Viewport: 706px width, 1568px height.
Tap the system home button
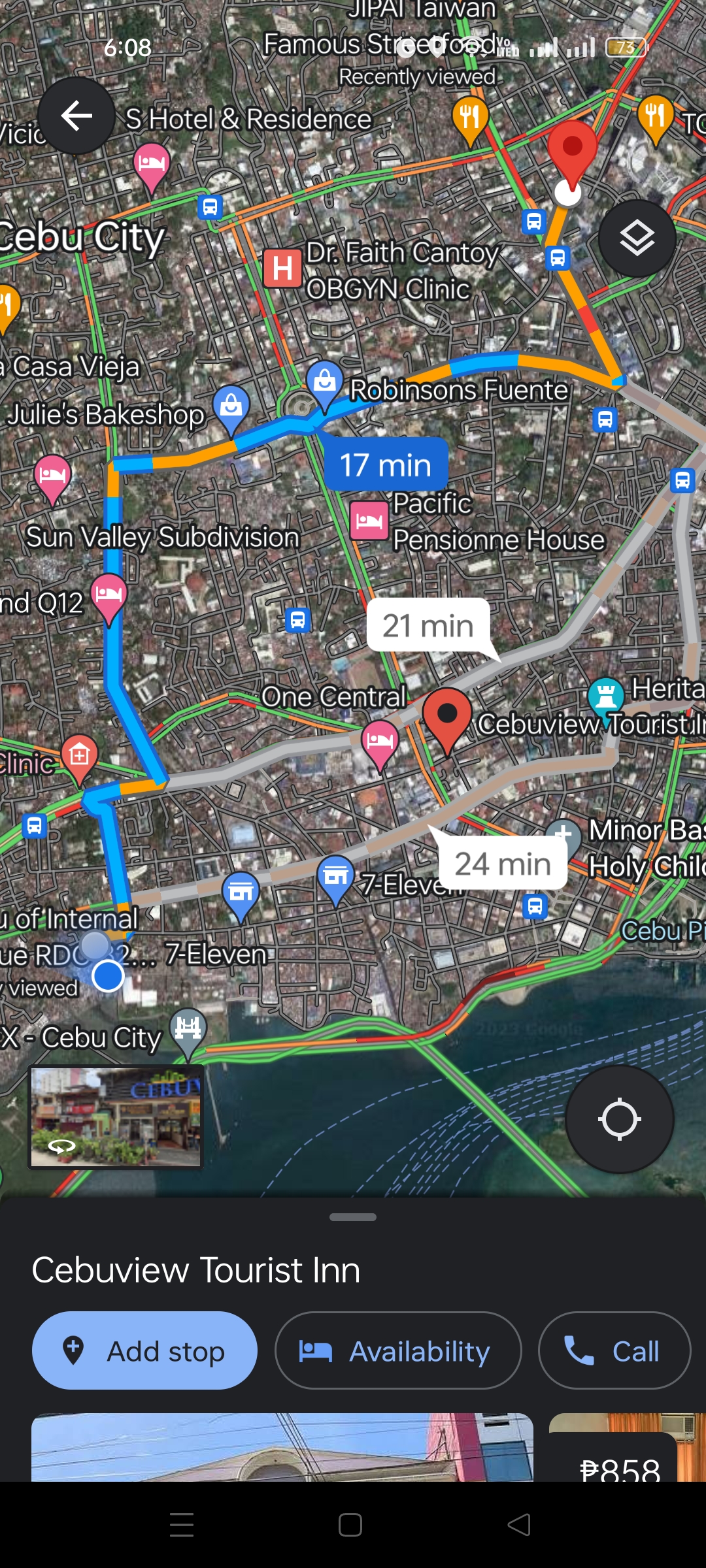tap(350, 1525)
